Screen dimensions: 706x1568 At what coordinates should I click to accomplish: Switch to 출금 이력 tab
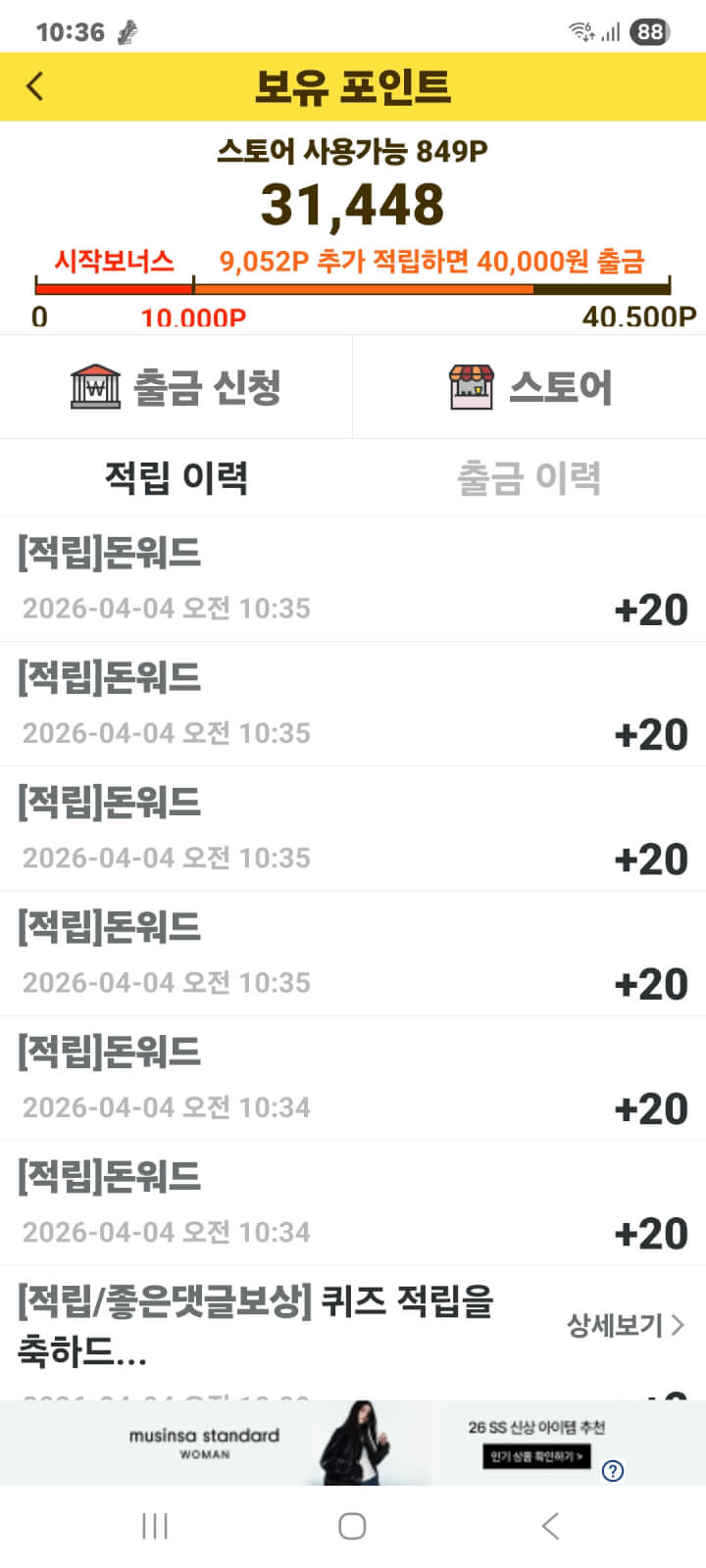(x=529, y=478)
